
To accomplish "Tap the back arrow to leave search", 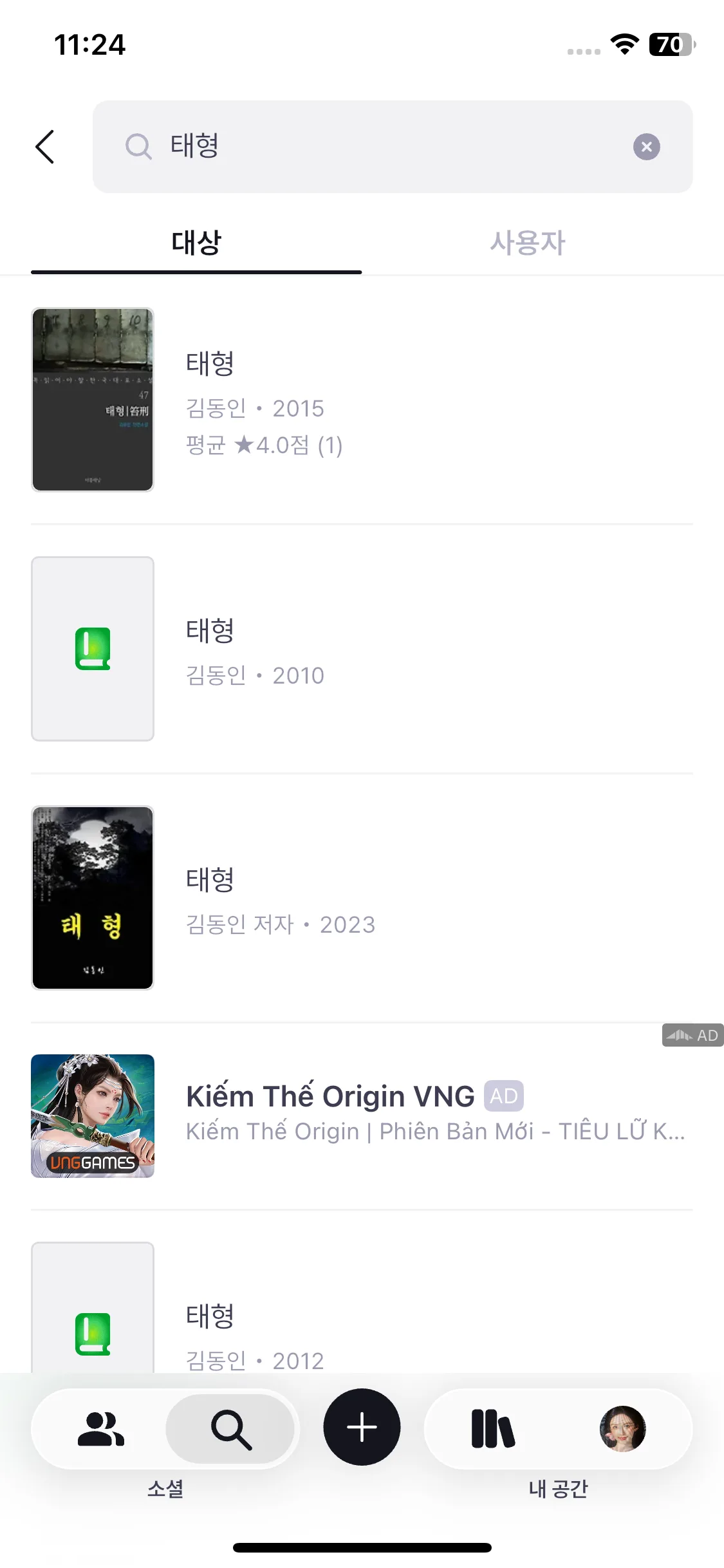I will [x=44, y=147].
